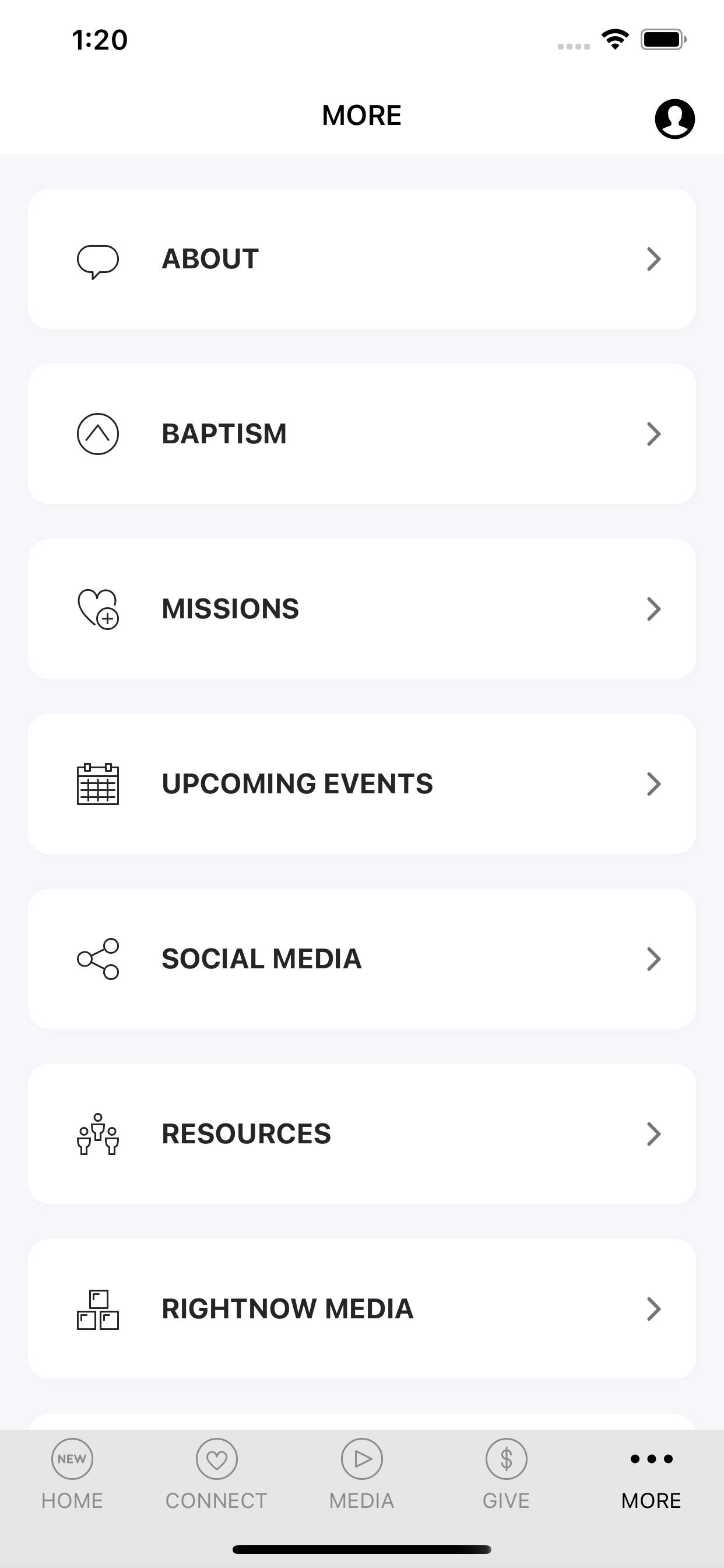This screenshot has width=724, height=1568.
Task: Tap the More tab
Action: coord(651,1474)
